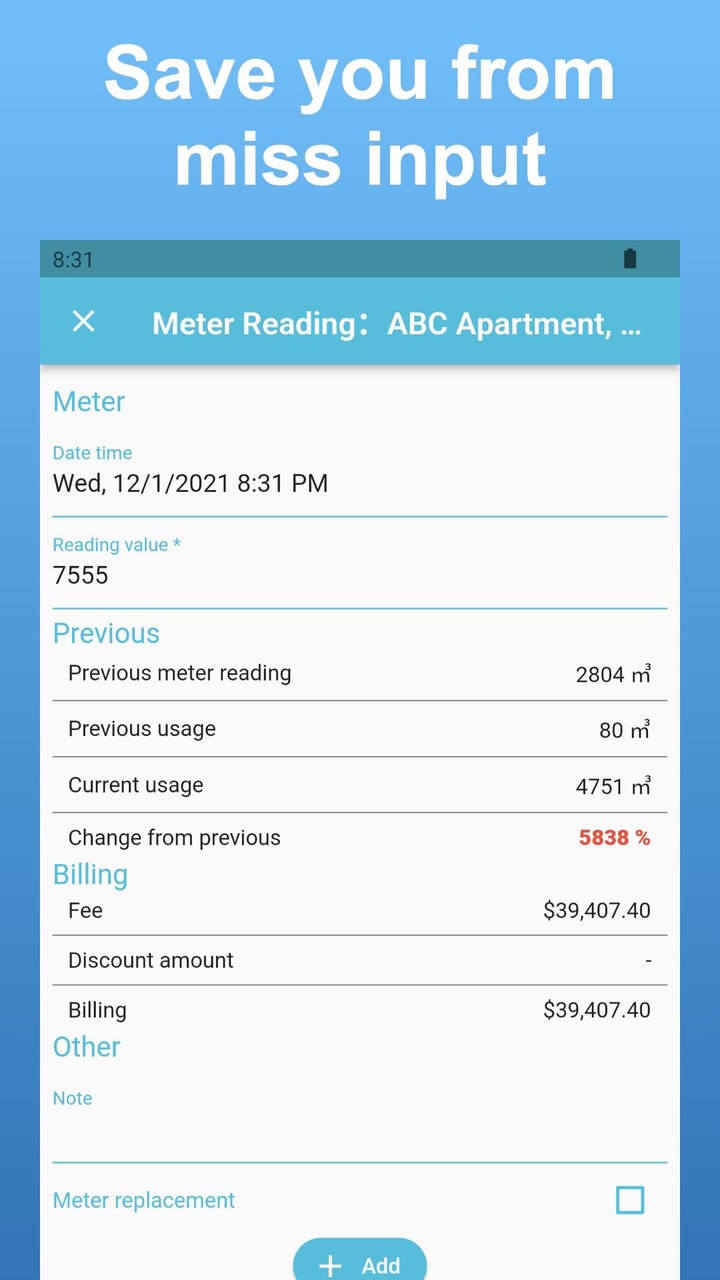
Task: Tap the Other section heading
Action: (x=86, y=1047)
